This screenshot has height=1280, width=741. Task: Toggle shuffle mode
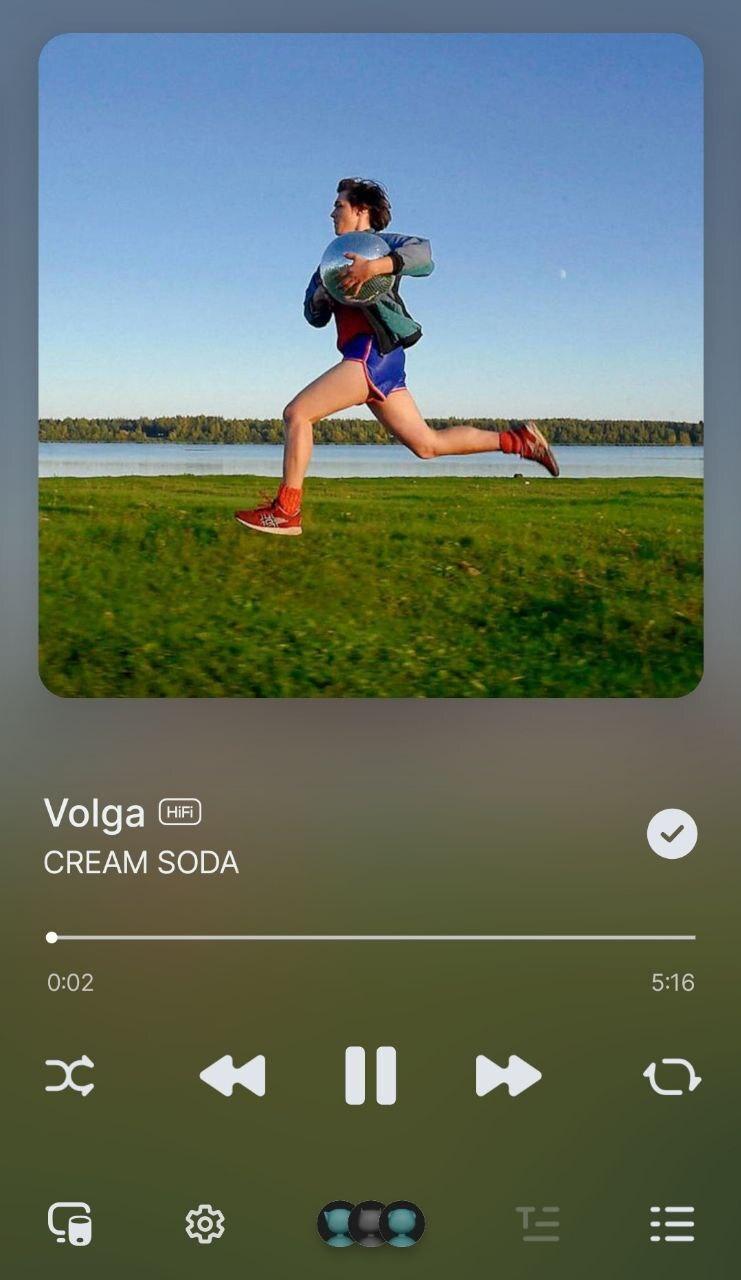click(70, 1076)
